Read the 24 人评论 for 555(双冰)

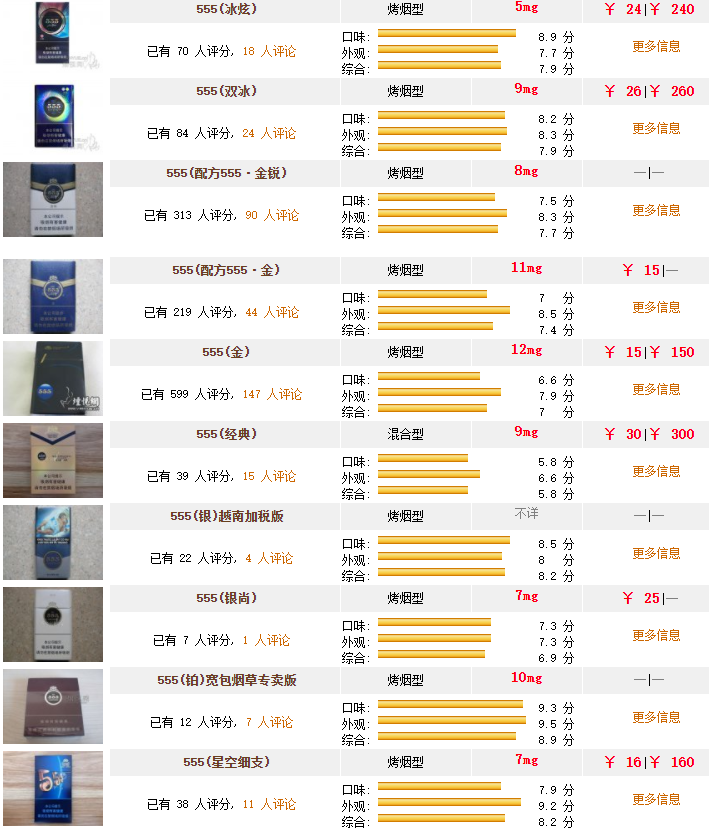click(x=269, y=133)
